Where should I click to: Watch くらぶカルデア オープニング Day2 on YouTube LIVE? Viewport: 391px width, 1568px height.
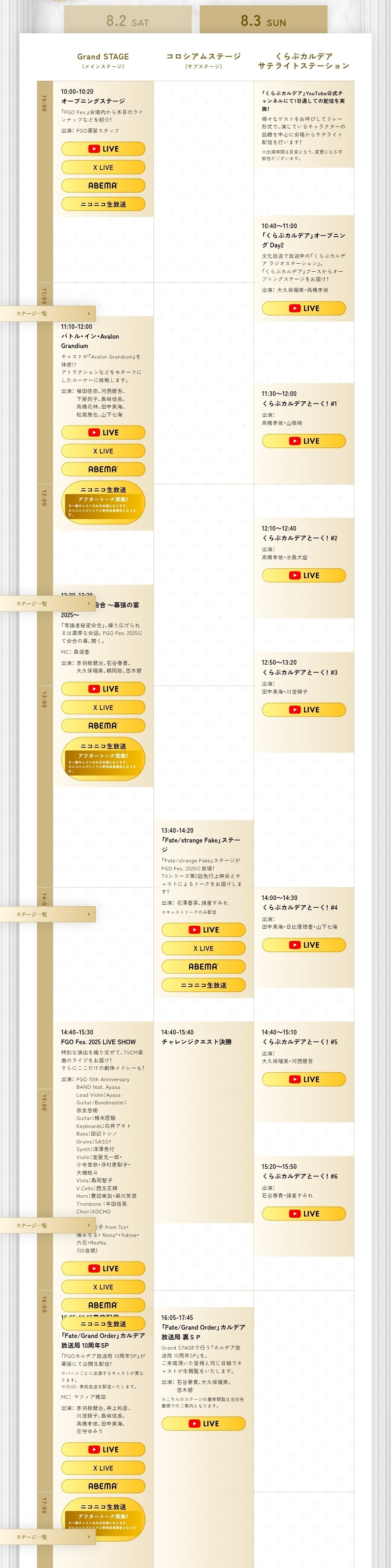(303, 309)
